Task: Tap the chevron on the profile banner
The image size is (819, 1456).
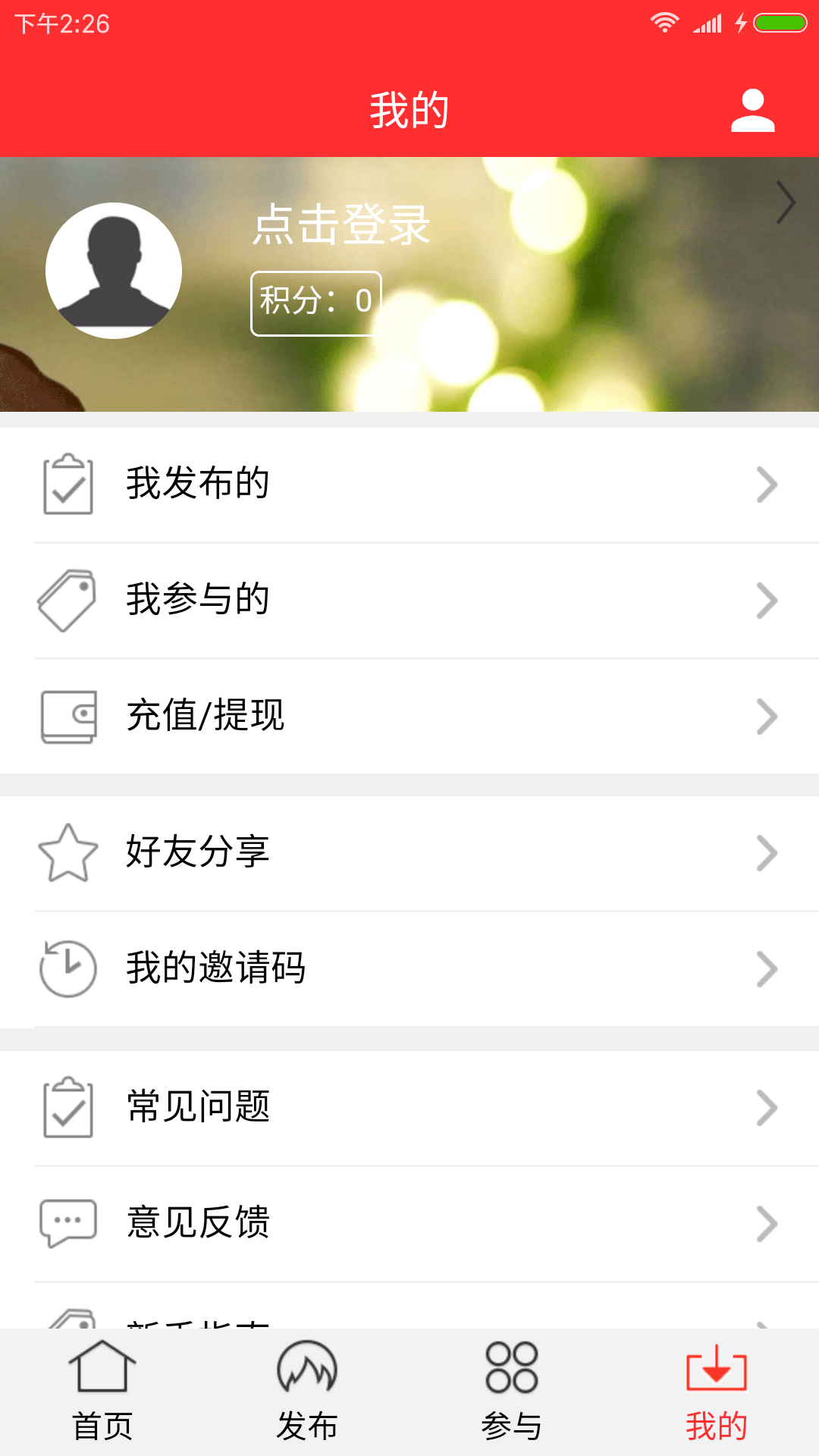Action: 786,203
